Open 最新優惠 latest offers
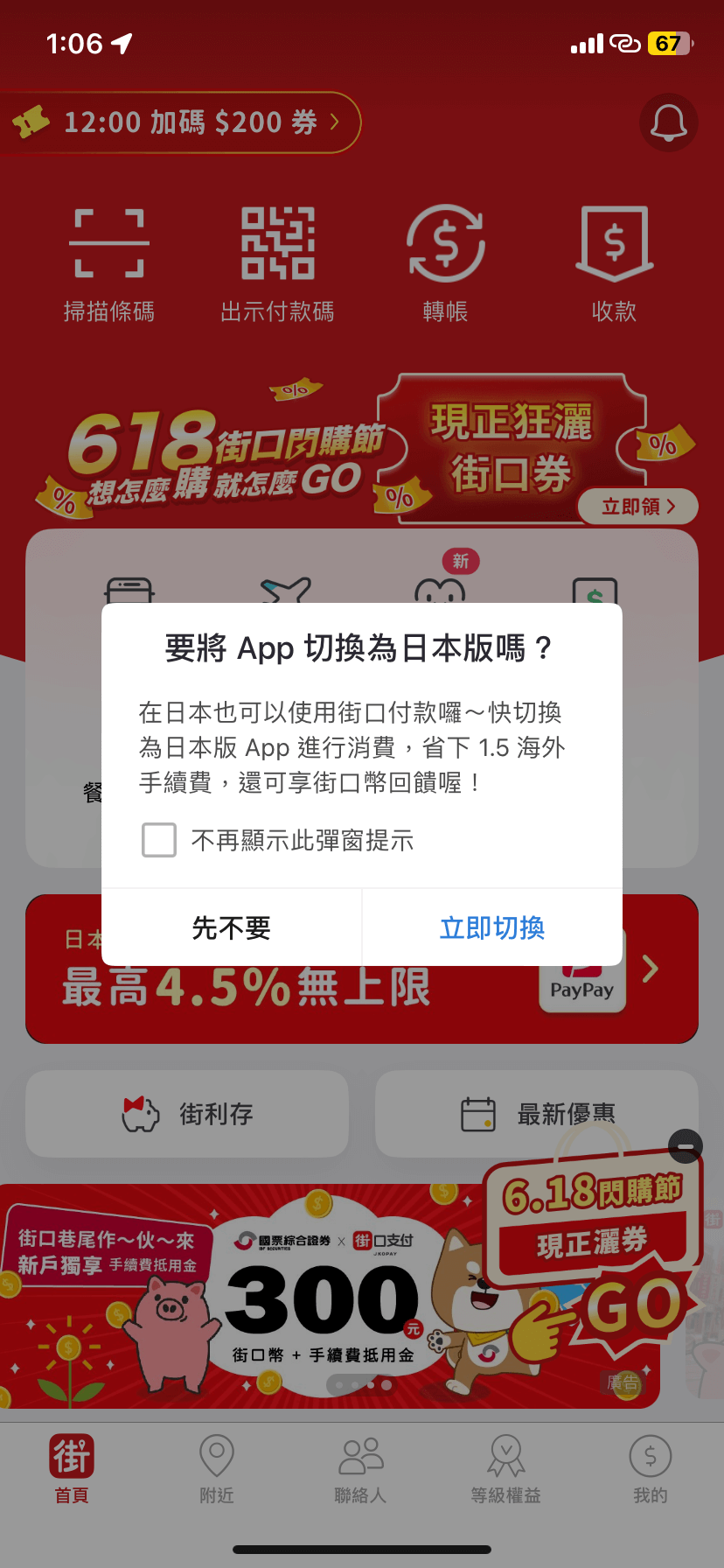This screenshot has width=724, height=1568. tap(537, 1114)
